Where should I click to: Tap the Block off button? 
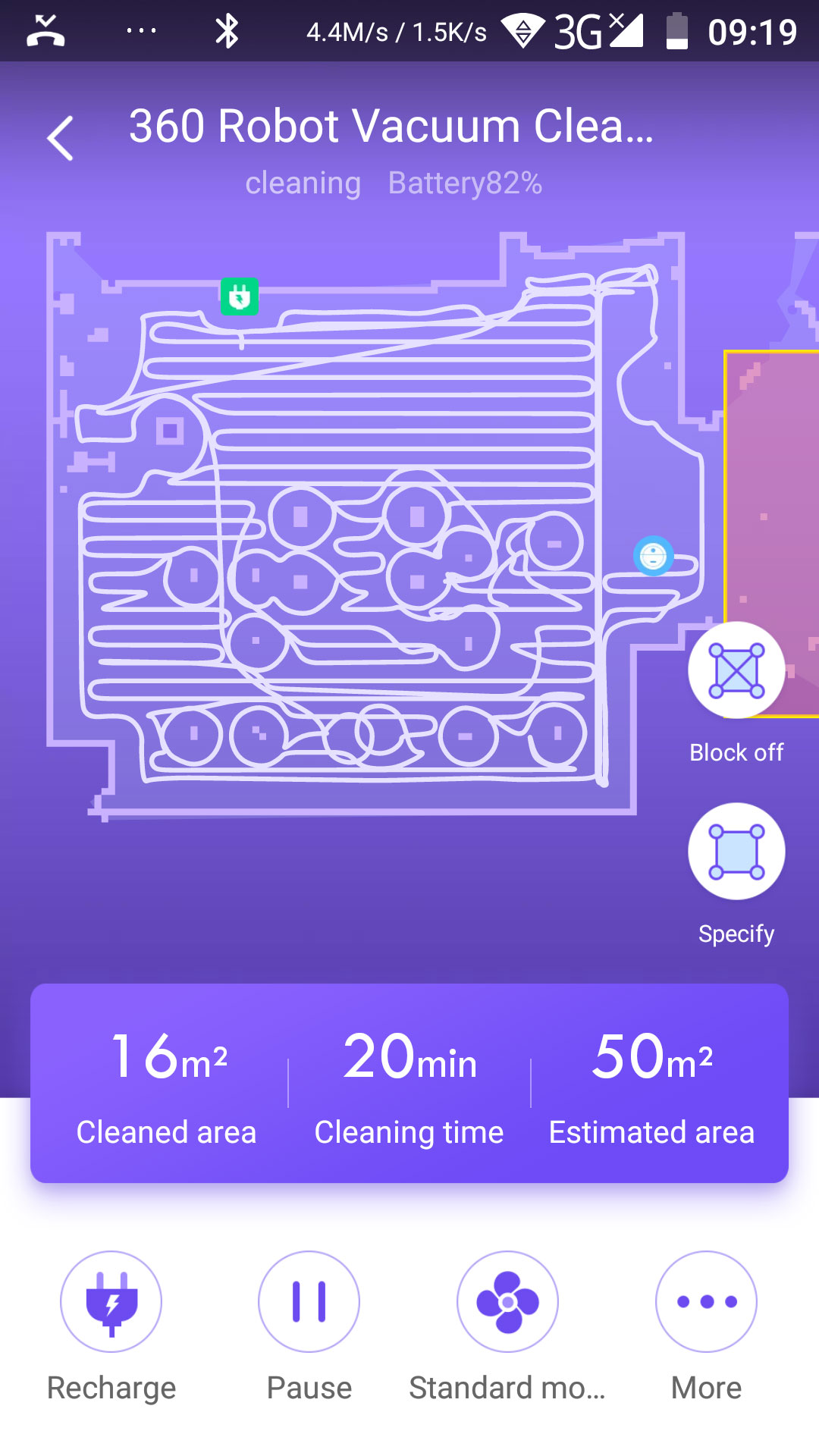click(736, 670)
